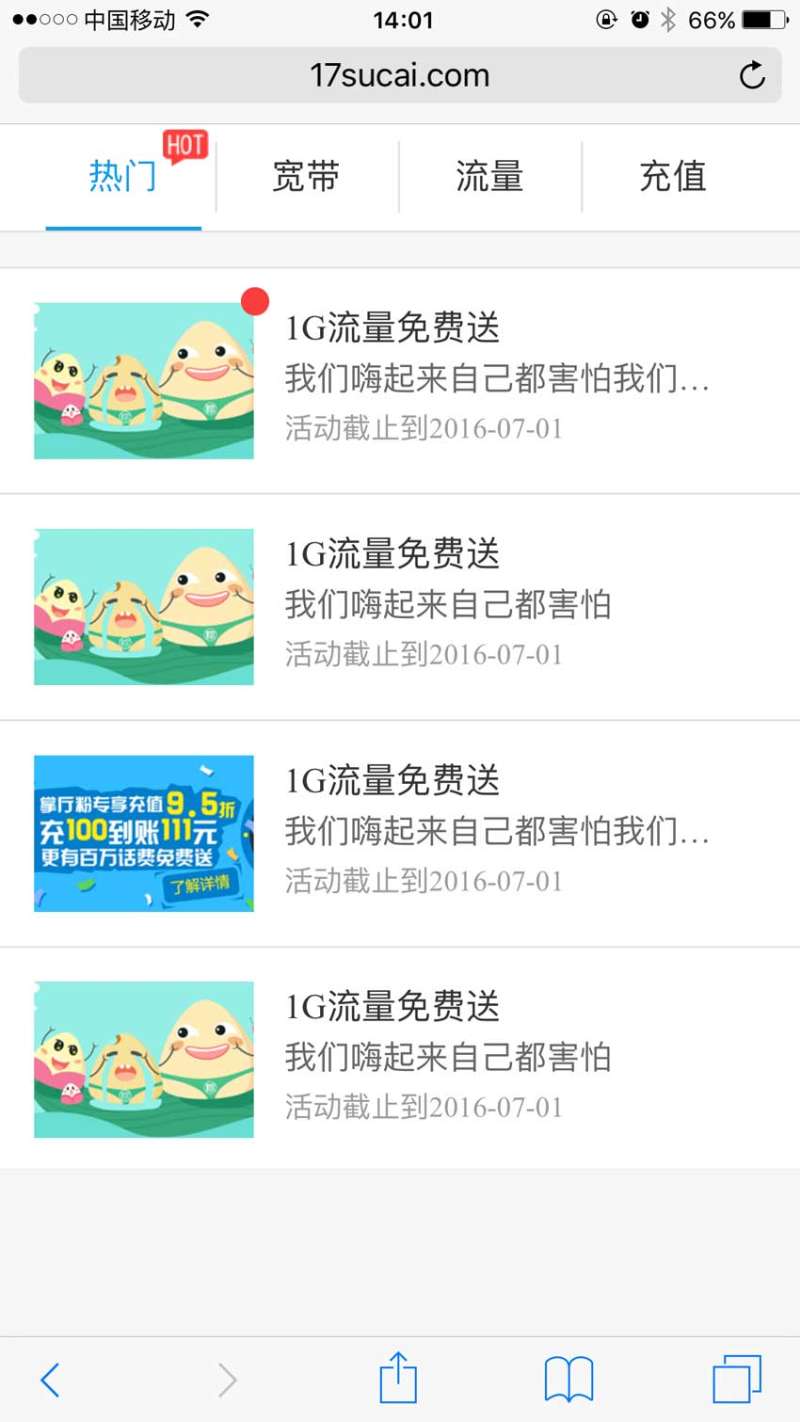Open the item with the 充100到账111元 banner
This screenshot has height=1422, width=800.
(x=400, y=832)
